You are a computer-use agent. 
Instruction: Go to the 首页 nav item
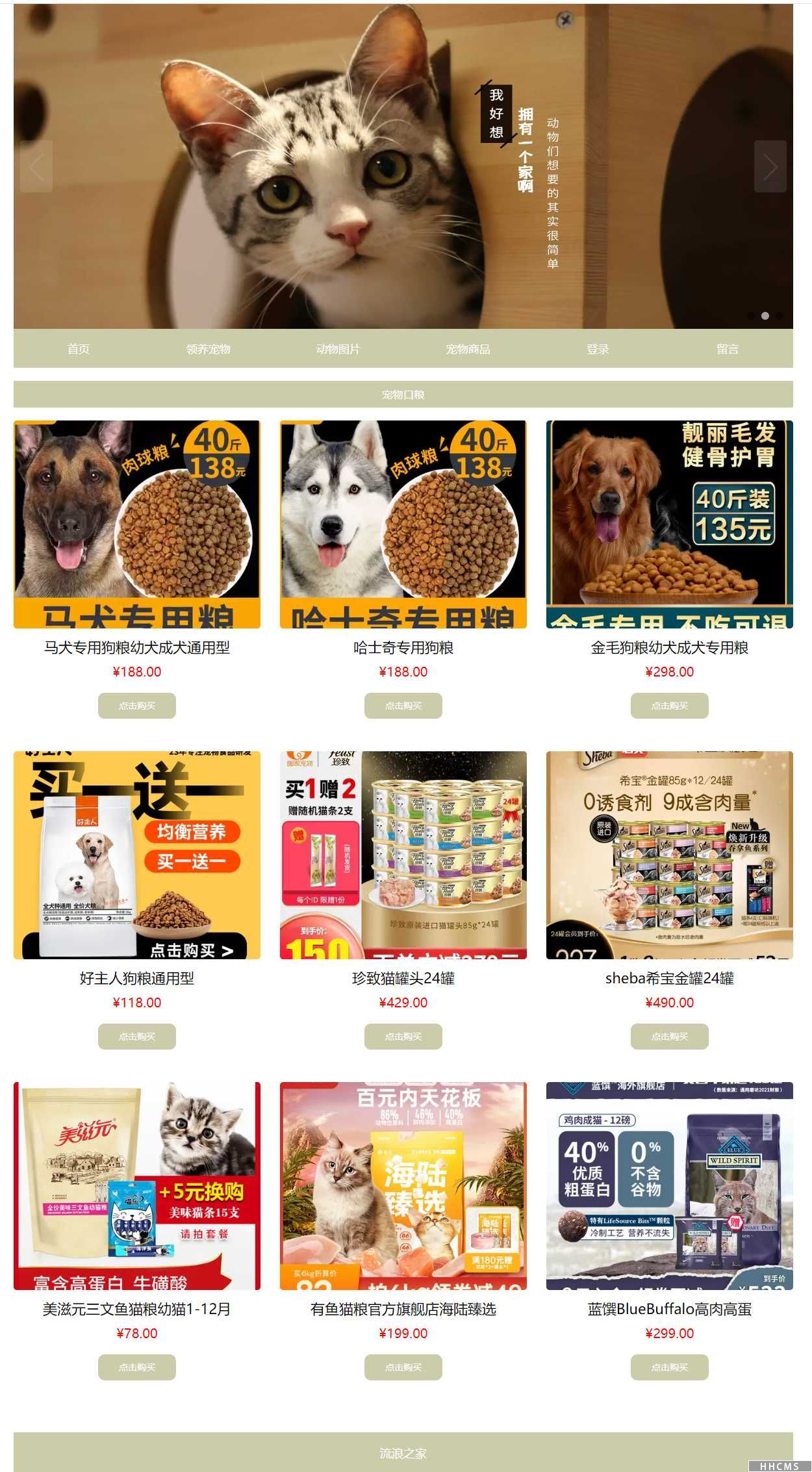pos(79,349)
